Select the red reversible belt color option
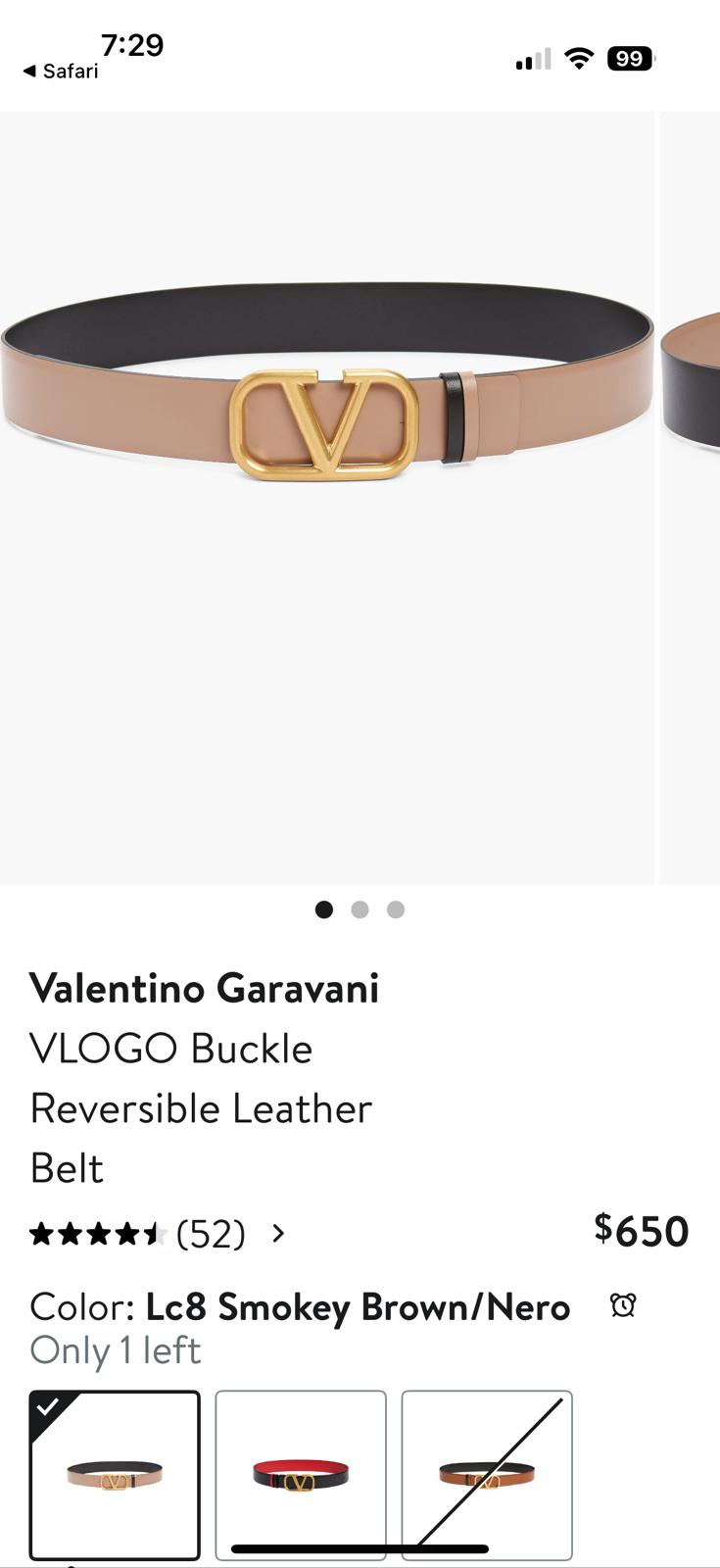This screenshot has height=1568, width=720. (300, 1473)
